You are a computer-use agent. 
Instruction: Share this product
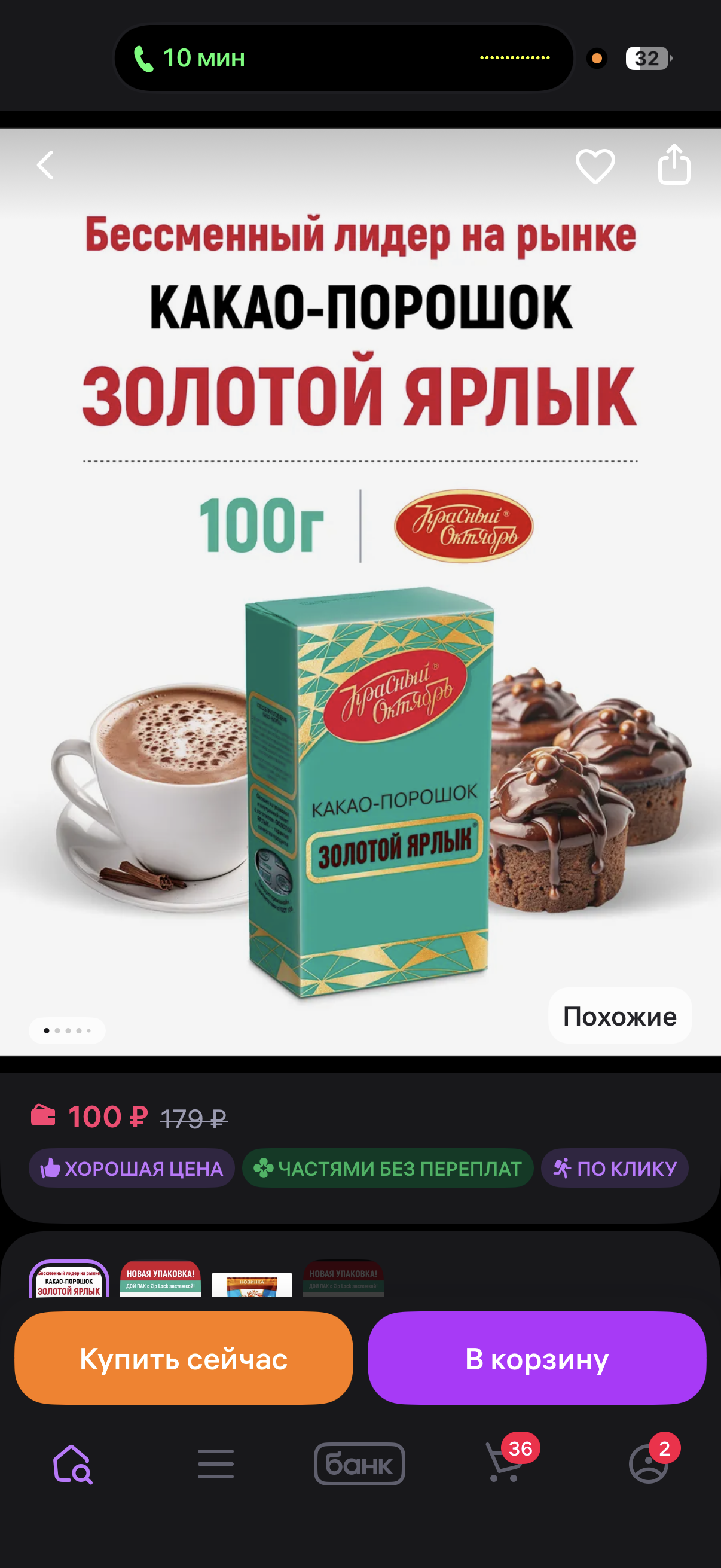coord(674,164)
